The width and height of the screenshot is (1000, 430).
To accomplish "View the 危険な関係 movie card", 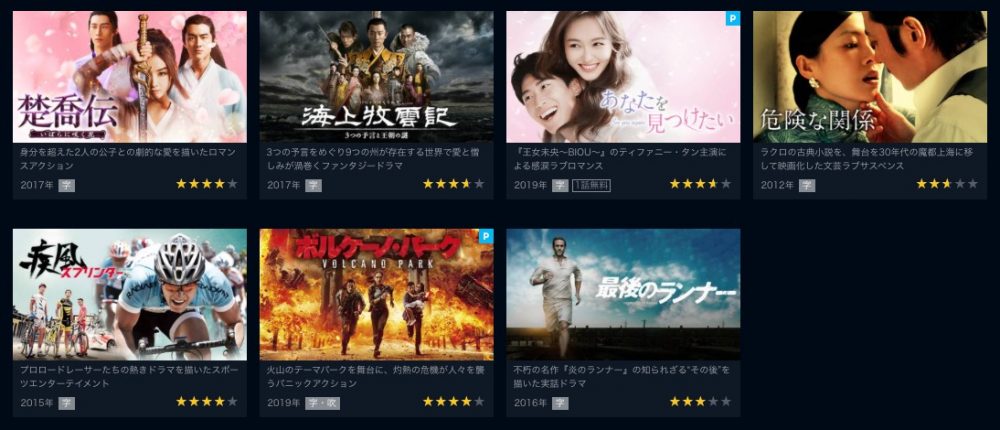I will click(x=870, y=77).
